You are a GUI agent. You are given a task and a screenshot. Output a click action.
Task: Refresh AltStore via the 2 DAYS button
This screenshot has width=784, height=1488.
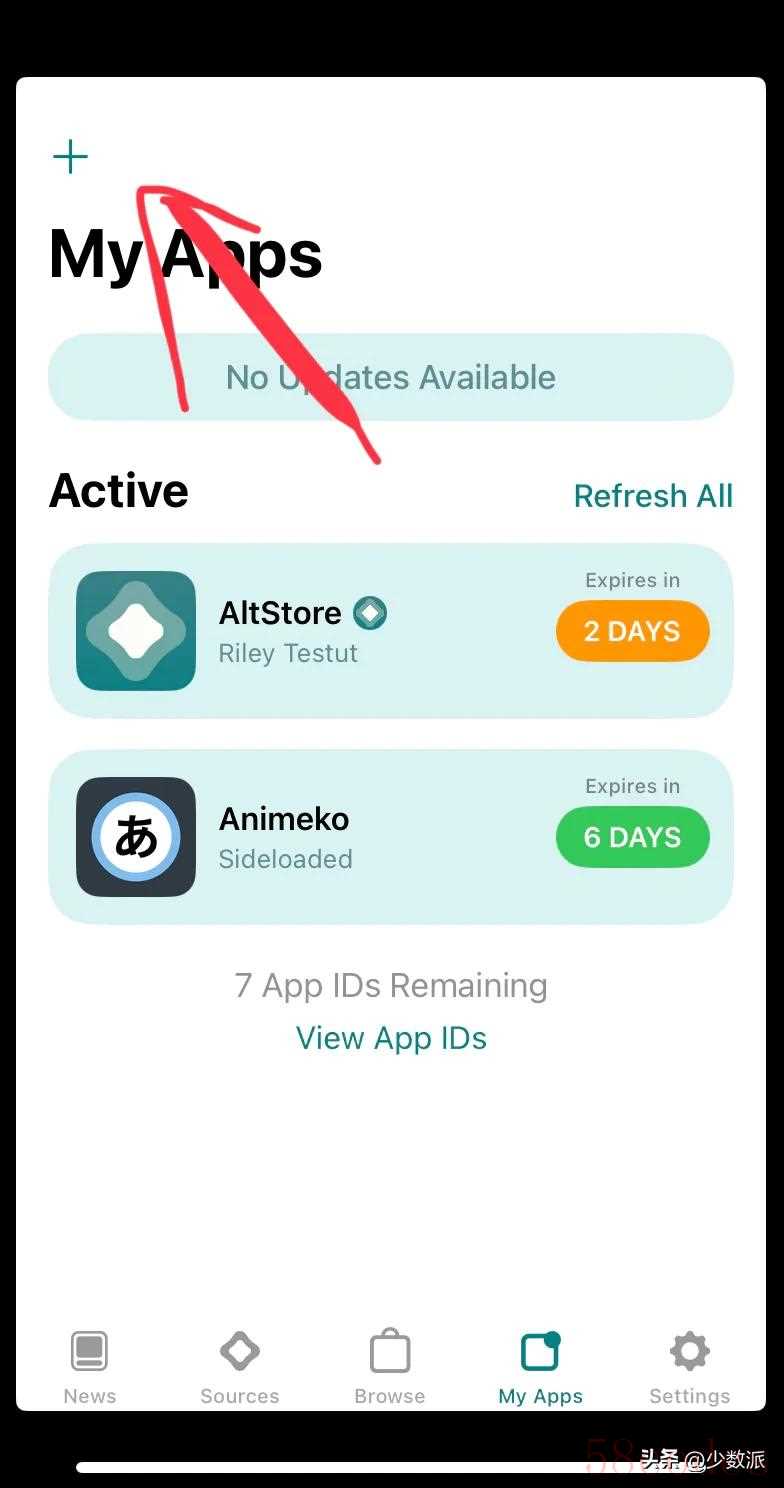[x=632, y=631]
